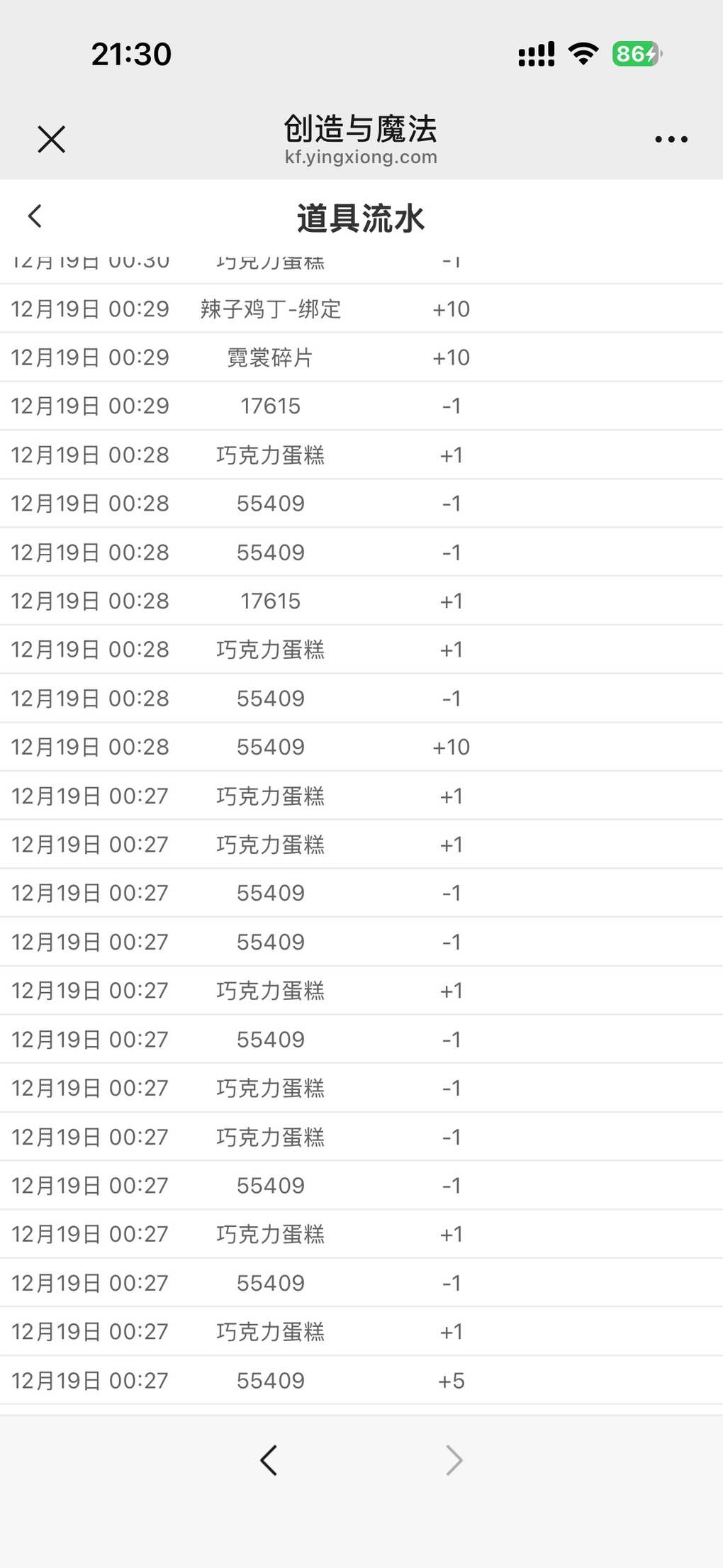Open the three-dot overflow menu
The width and height of the screenshot is (723, 1568).
[671, 140]
